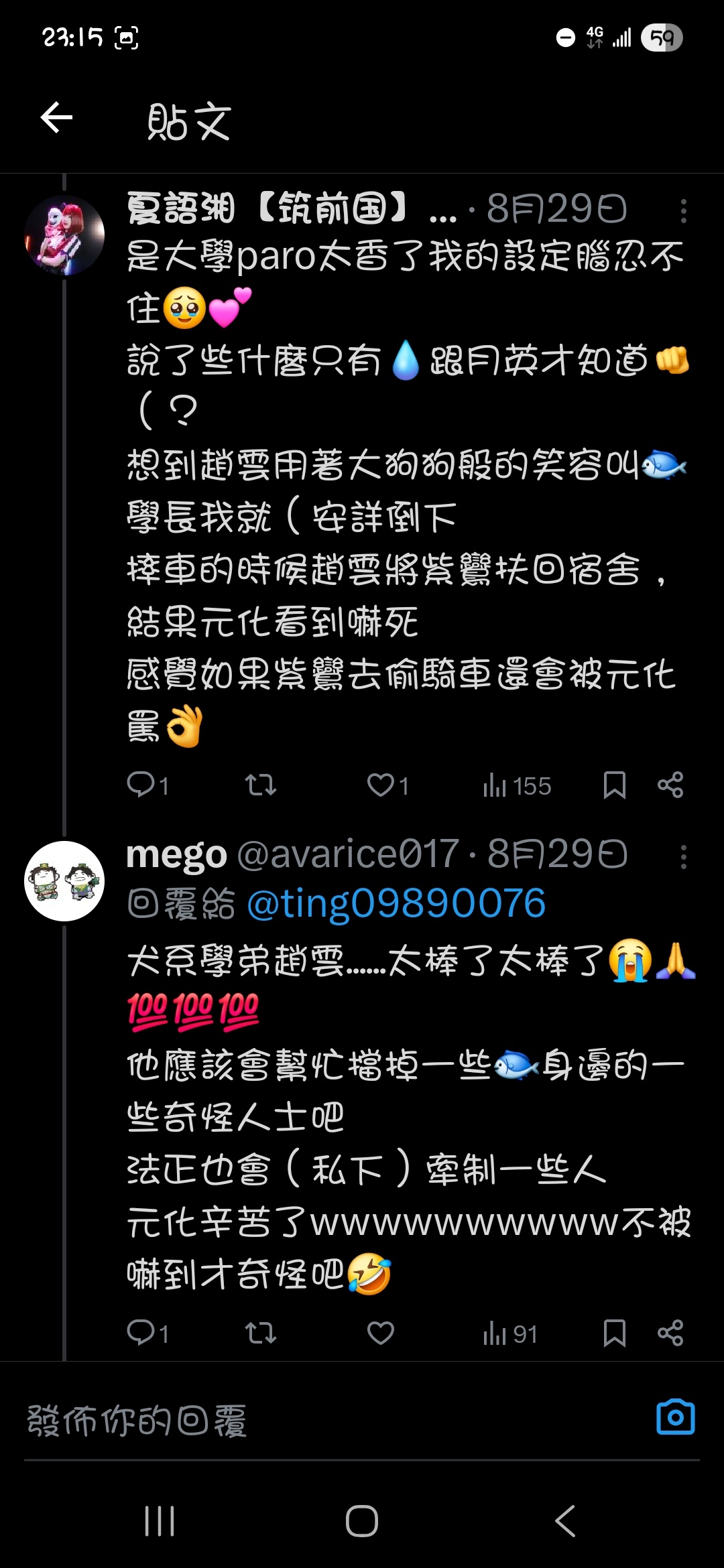Viewport: 724px width, 1568px height.
Task: Open 夏語湘's profile picture
Action: (64, 235)
